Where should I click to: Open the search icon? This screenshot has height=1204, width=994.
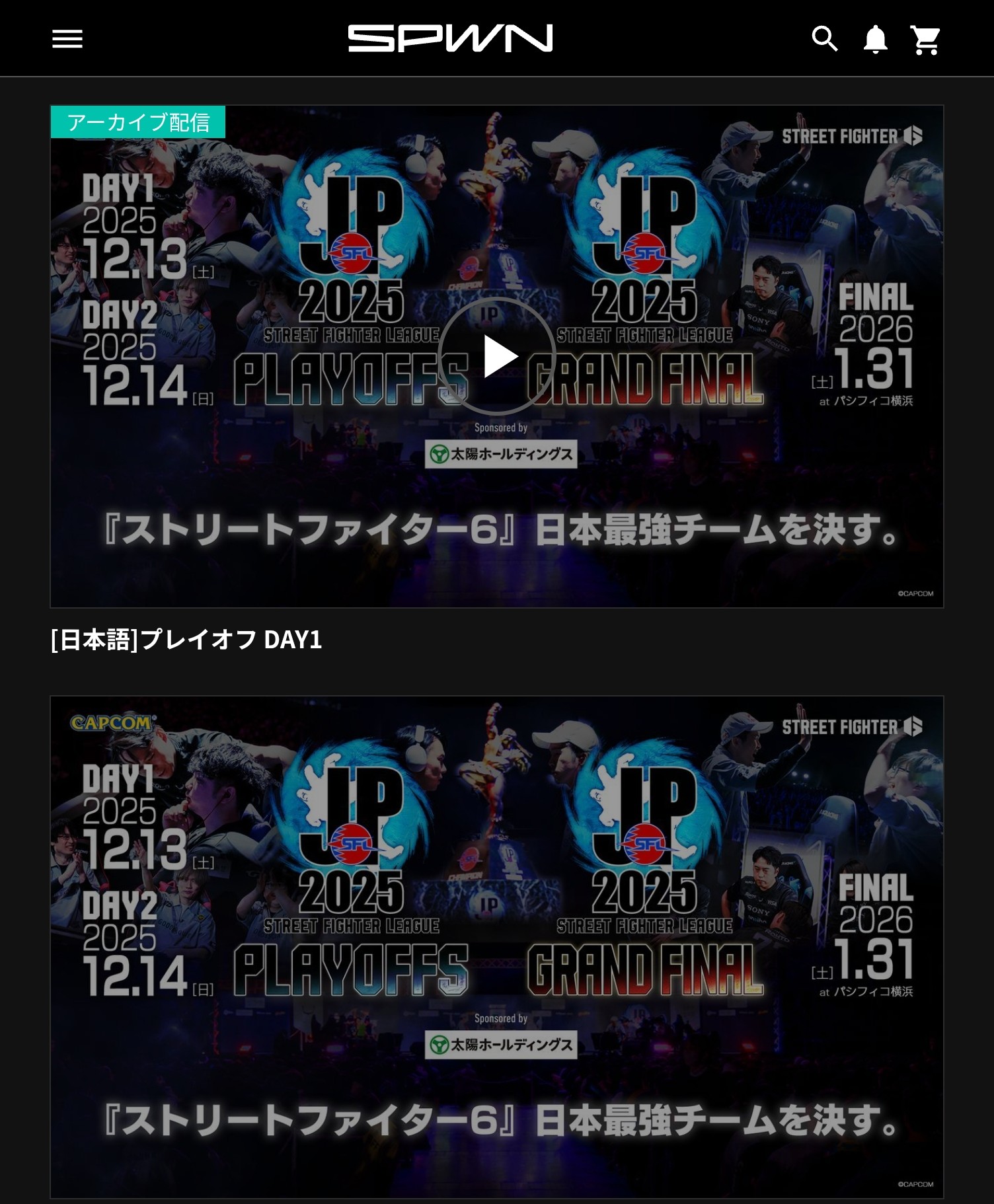(x=824, y=39)
